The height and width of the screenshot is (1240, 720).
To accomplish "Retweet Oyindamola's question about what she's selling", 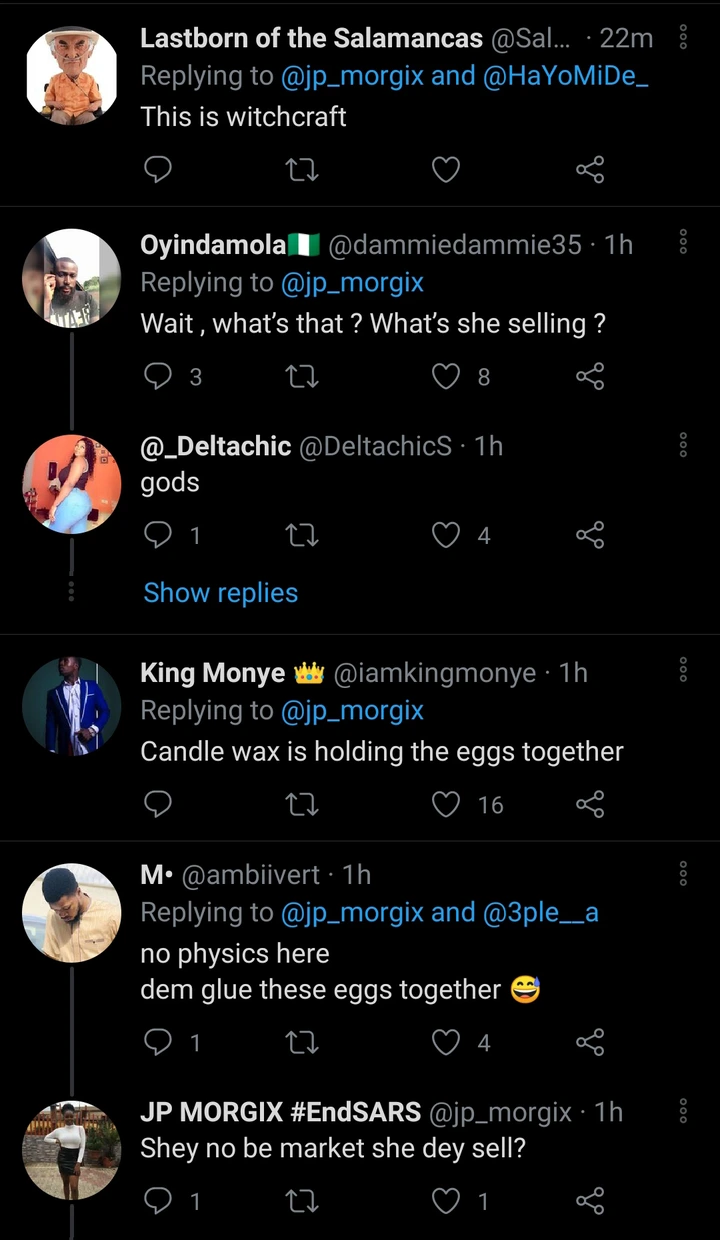I will pyautogui.click(x=302, y=376).
